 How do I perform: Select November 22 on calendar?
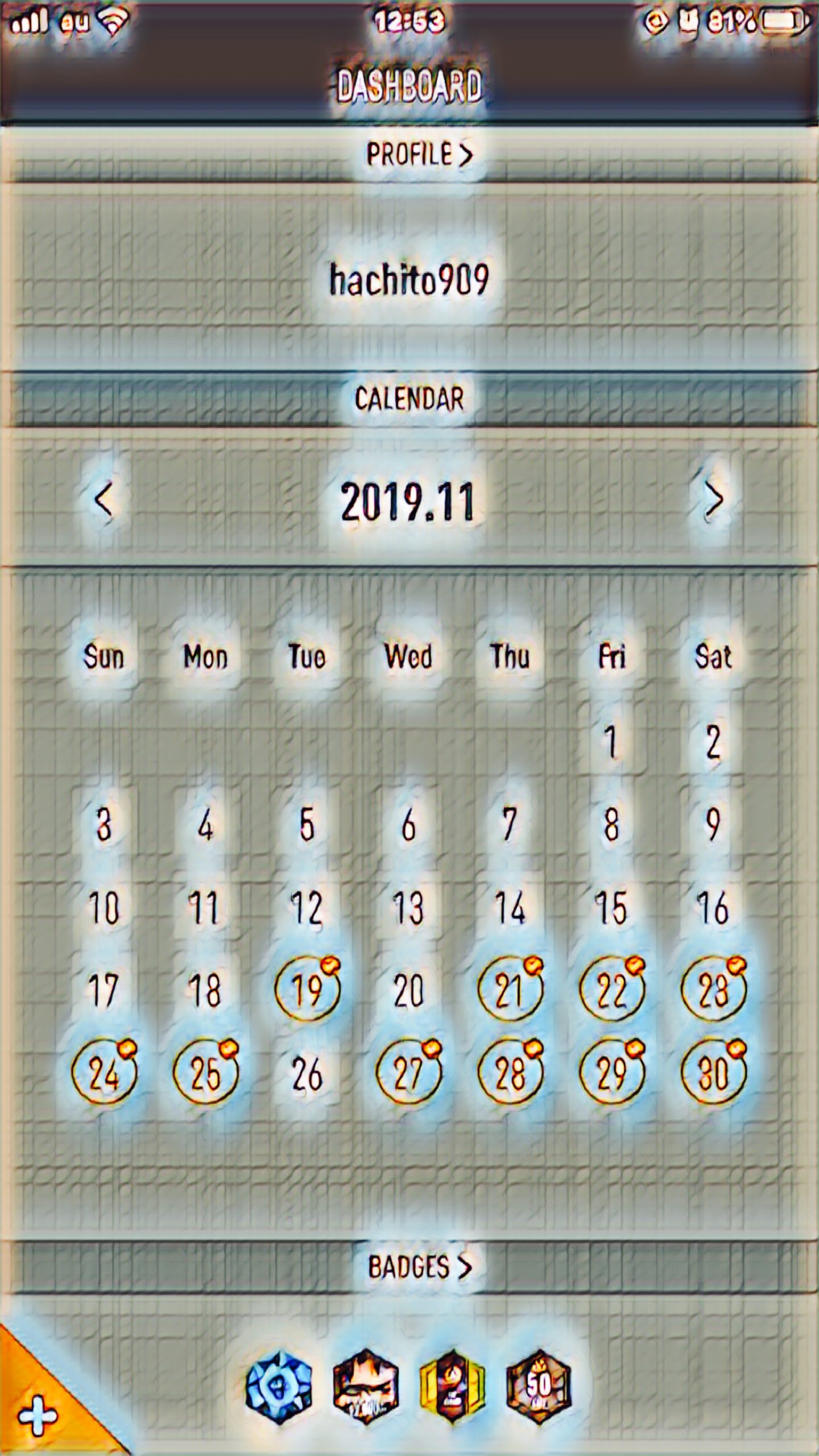click(611, 990)
